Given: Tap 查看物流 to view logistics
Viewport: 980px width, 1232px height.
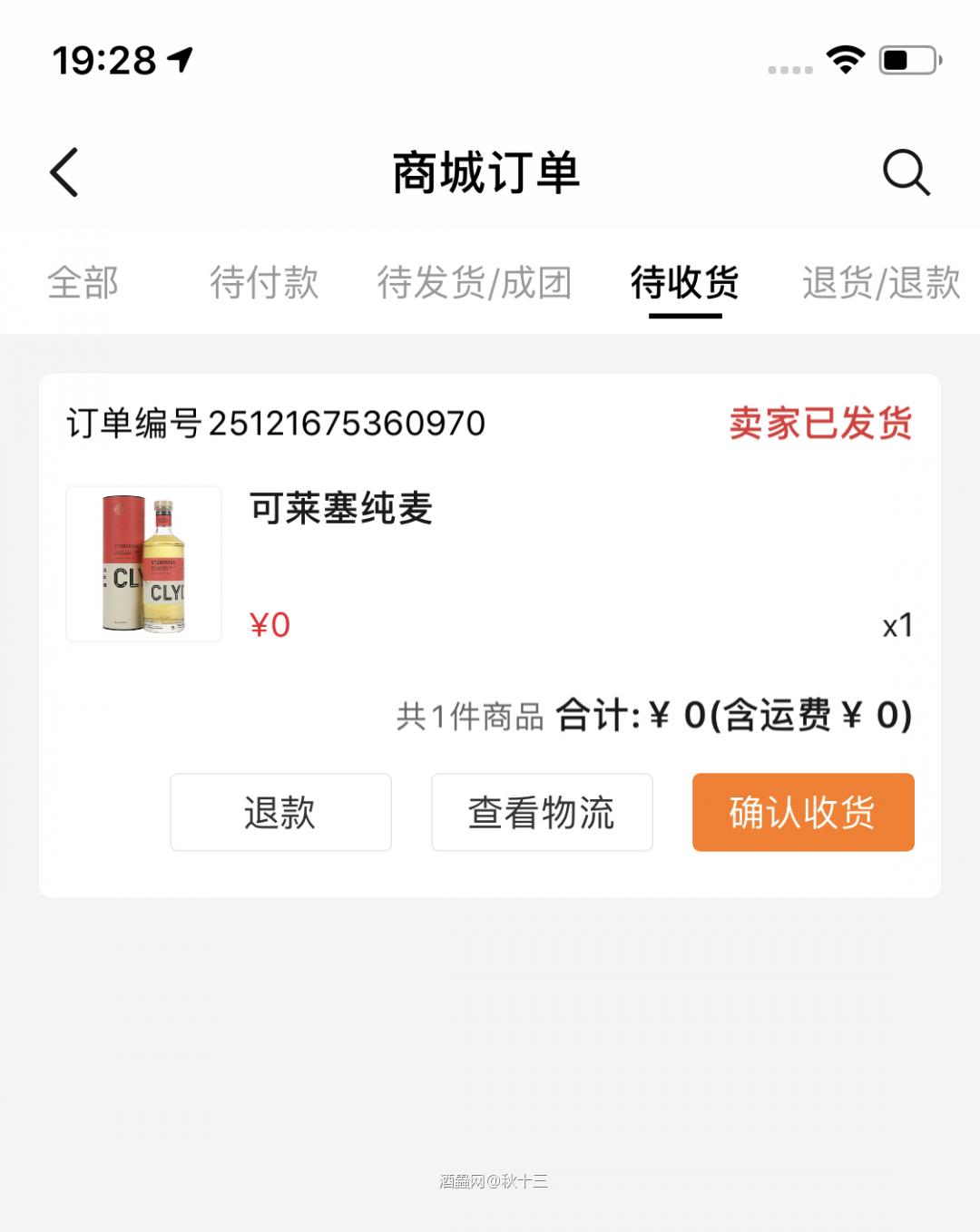Looking at the screenshot, I should pos(541,813).
